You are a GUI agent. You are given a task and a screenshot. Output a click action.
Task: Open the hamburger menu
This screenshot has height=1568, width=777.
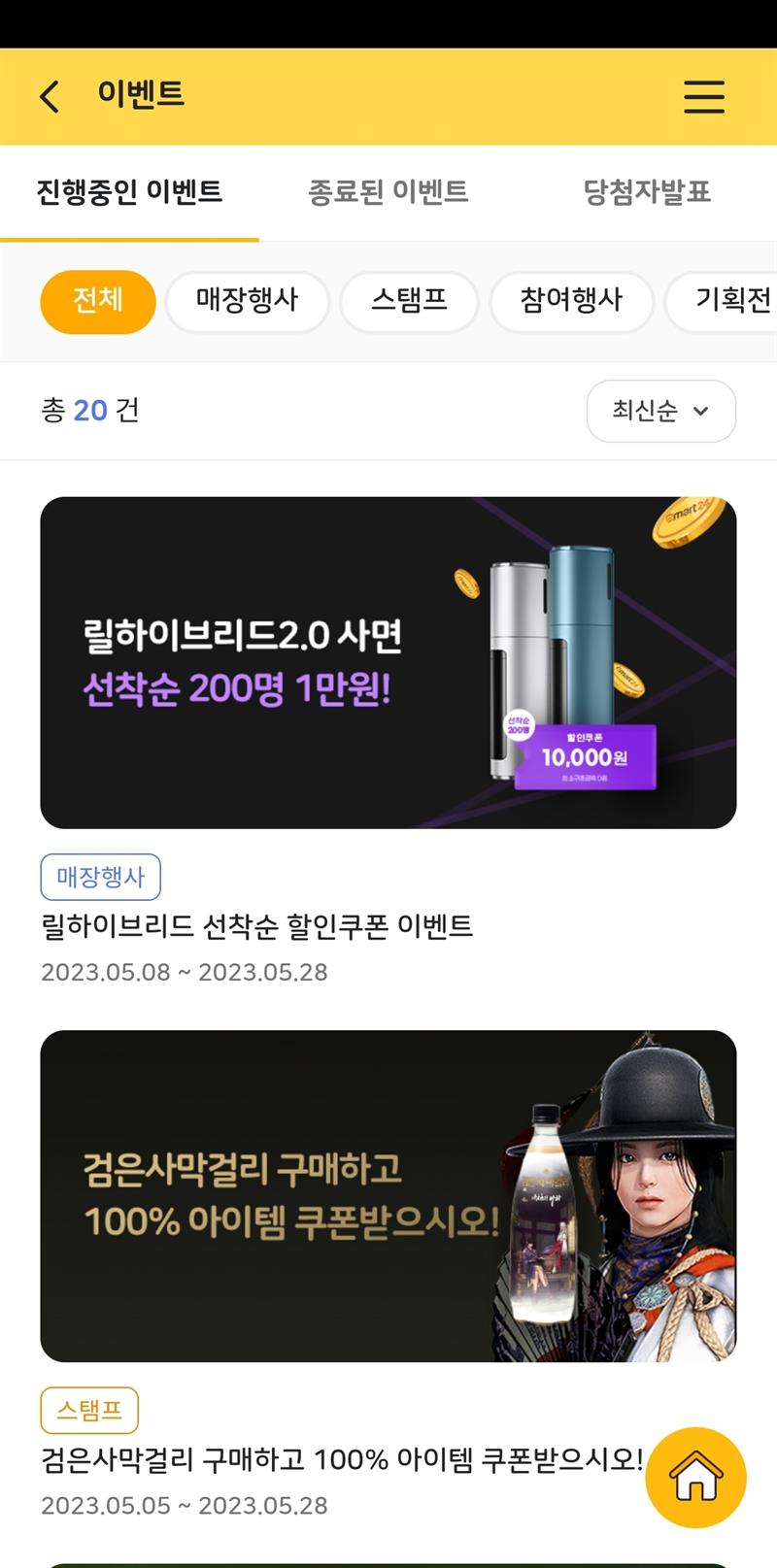703,96
